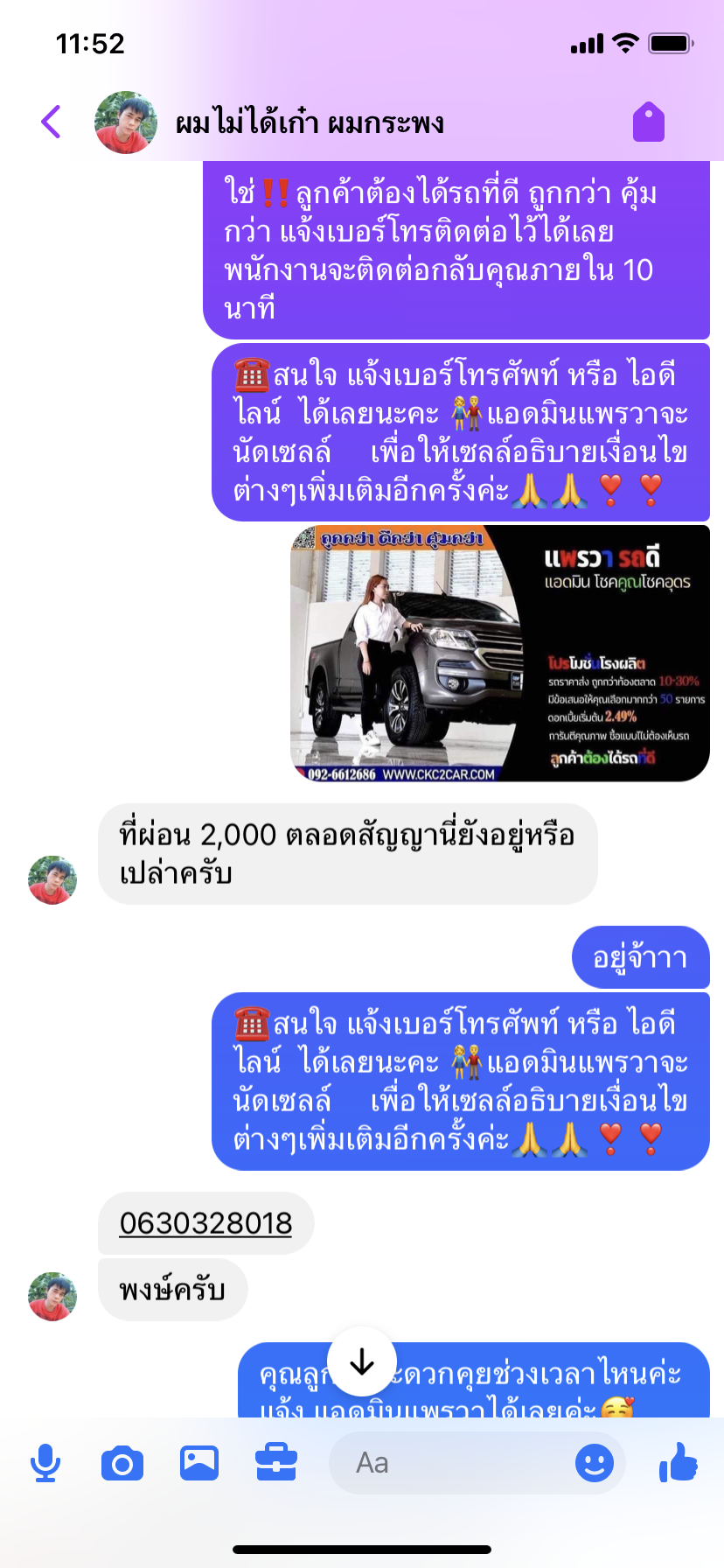
Task: Open the emoji picker smiley
Action: pos(595,1463)
